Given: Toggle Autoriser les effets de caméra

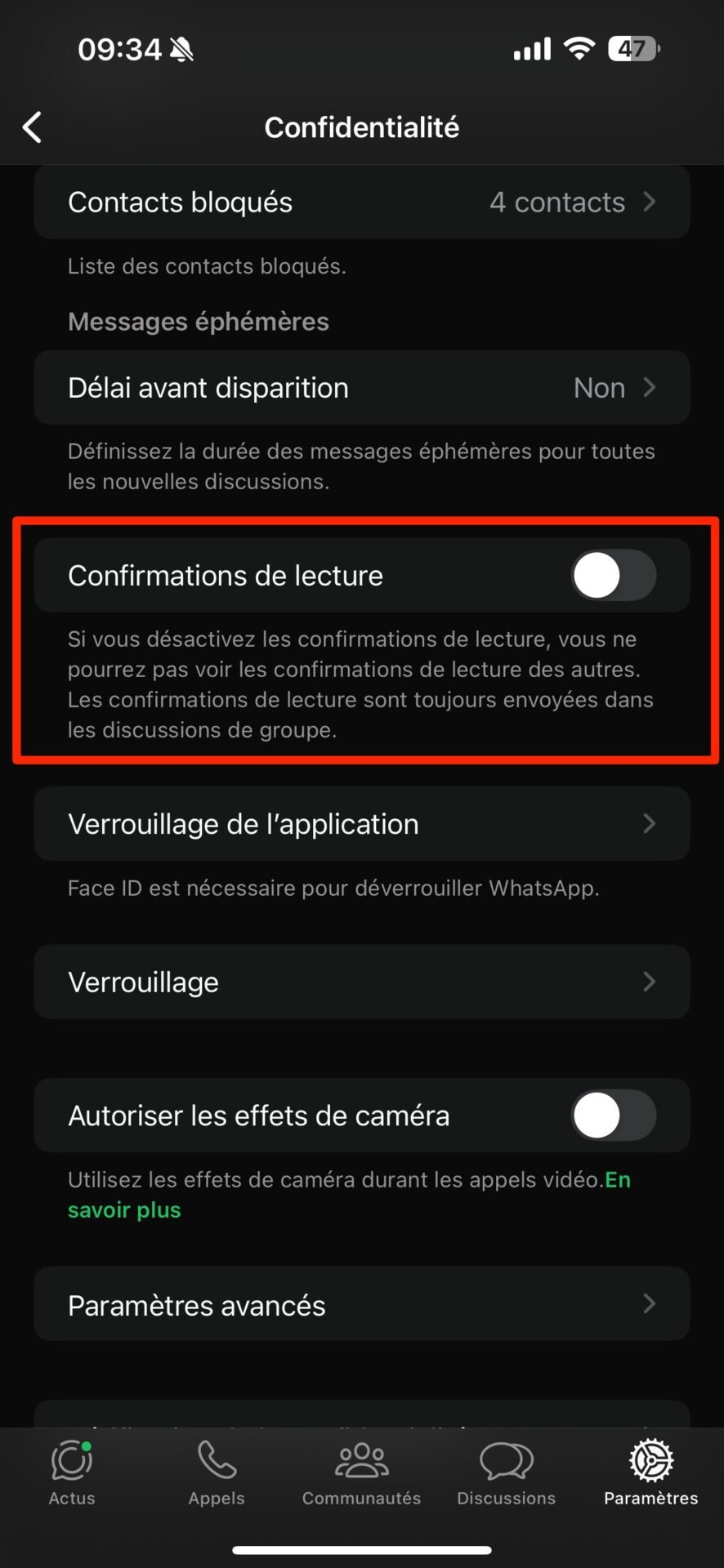Looking at the screenshot, I should [x=614, y=1116].
